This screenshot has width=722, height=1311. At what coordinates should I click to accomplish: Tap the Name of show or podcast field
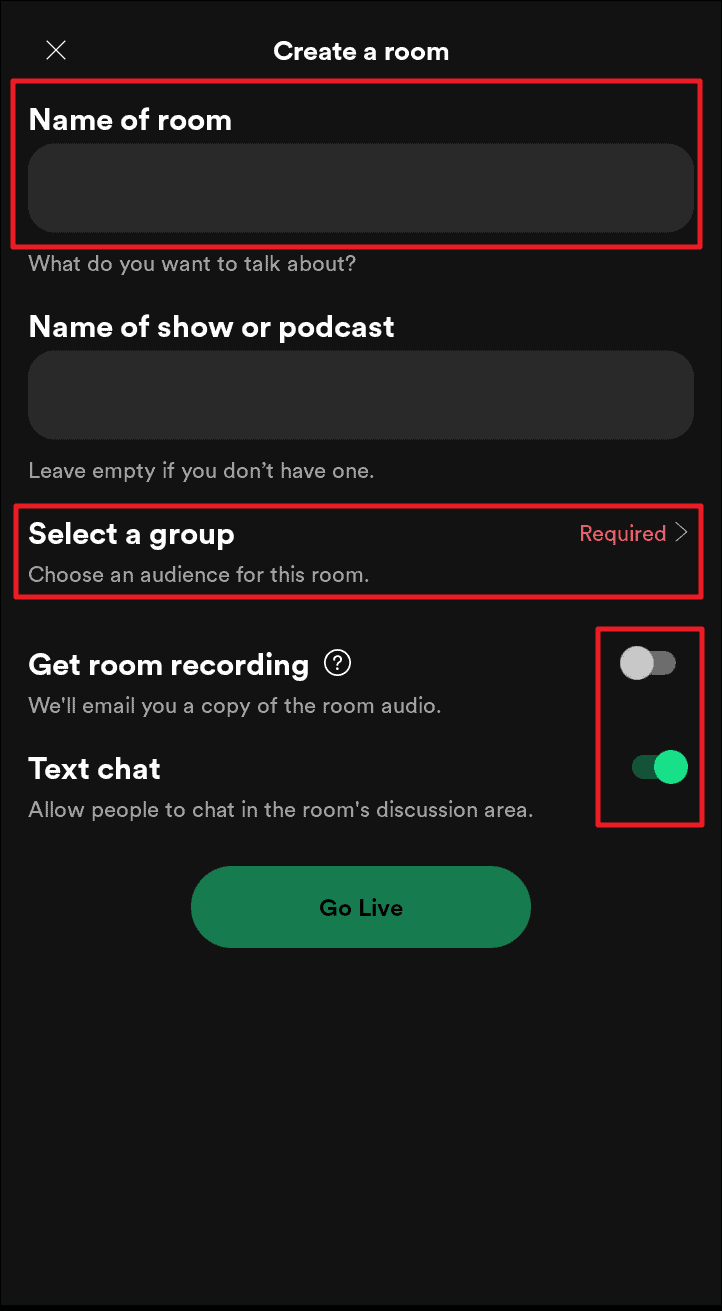tap(360, 395)
